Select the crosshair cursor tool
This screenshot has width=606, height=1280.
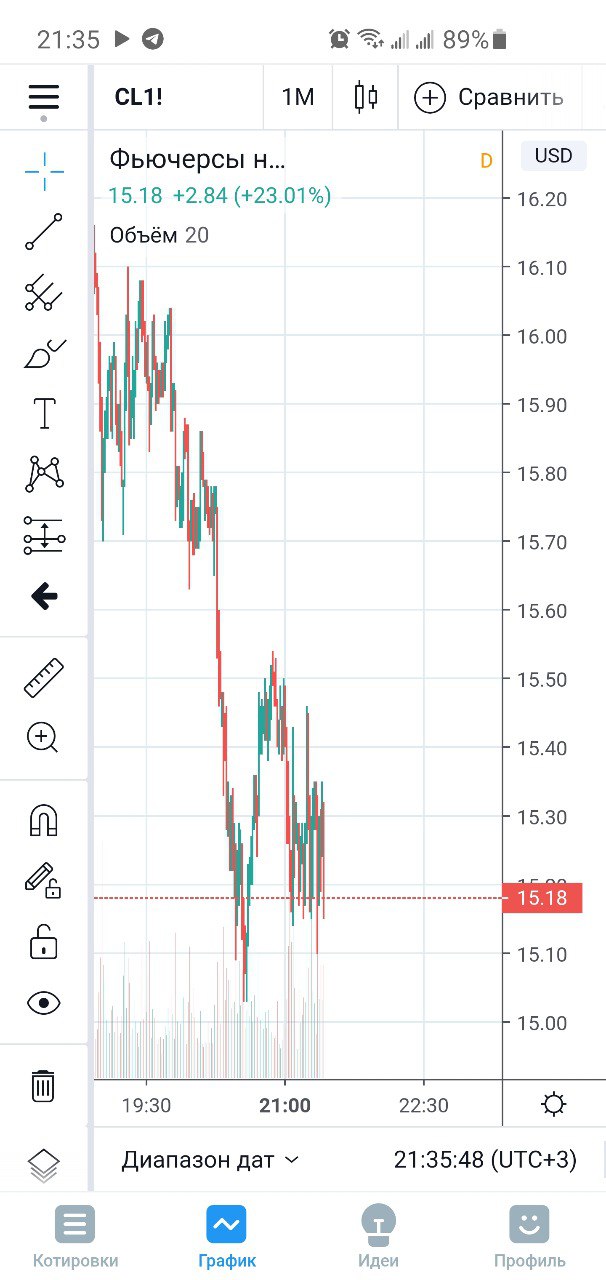[44, 172]
